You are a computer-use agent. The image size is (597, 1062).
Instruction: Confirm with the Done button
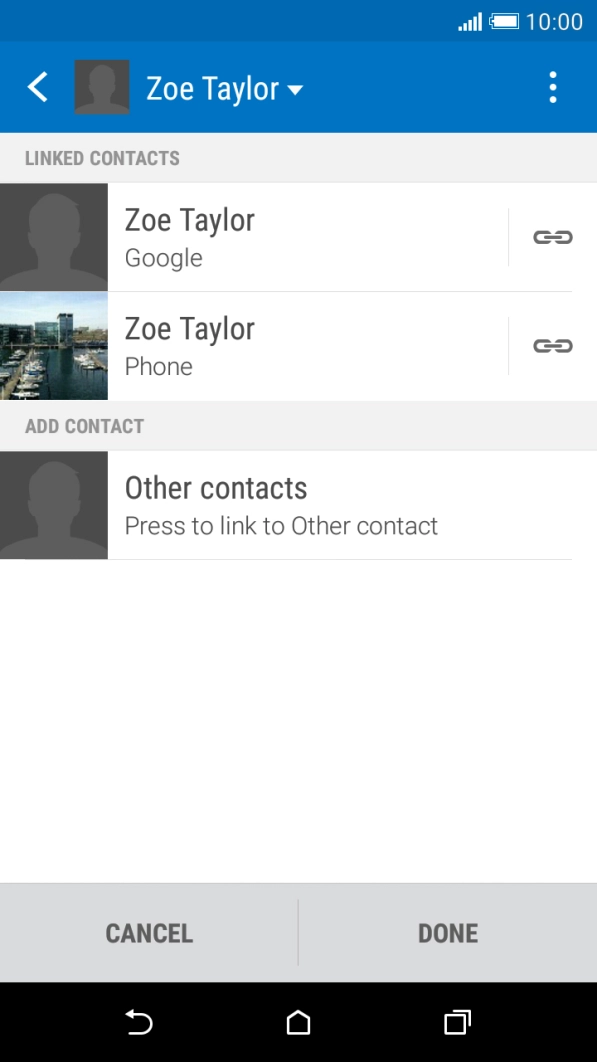point(448,933)
